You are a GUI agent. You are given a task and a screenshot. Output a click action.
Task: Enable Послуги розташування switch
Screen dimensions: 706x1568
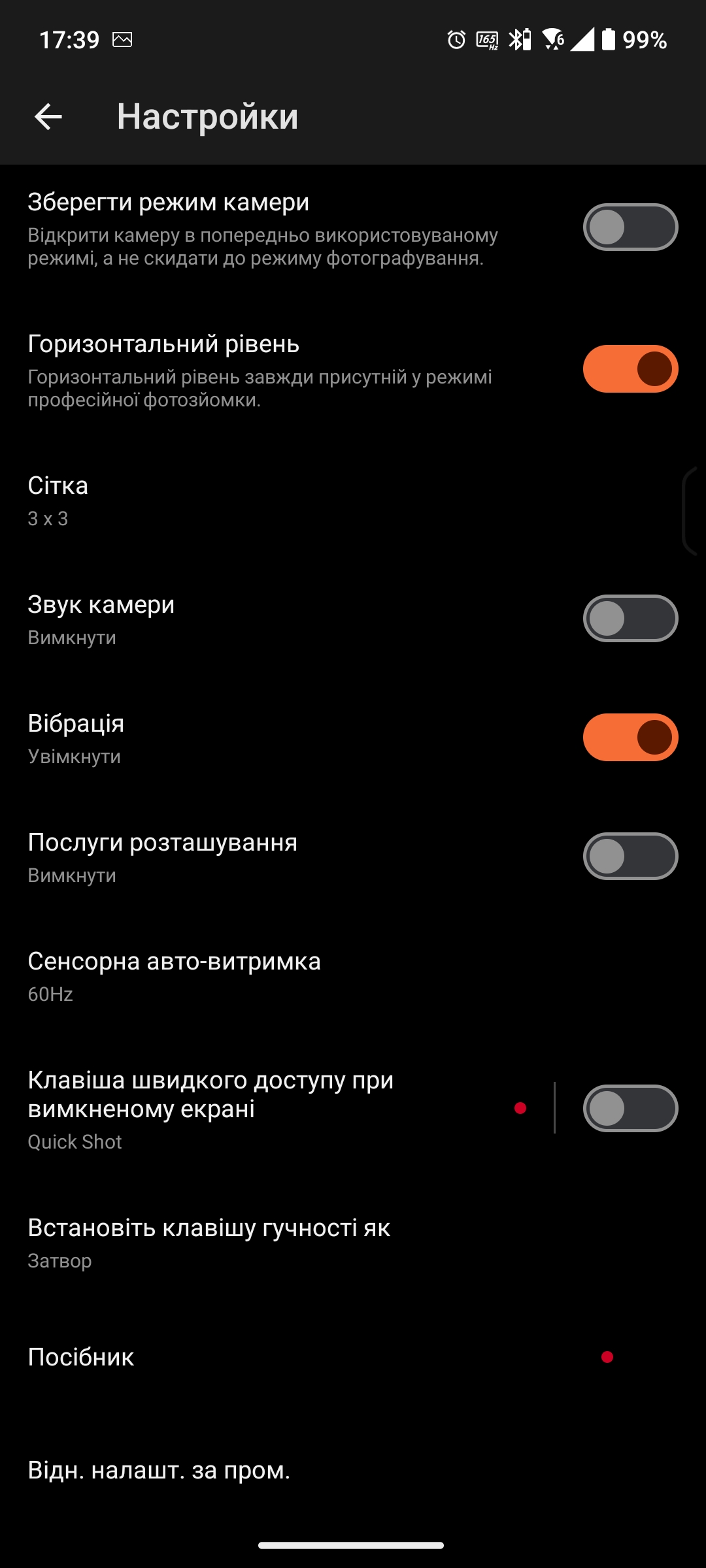630,857
